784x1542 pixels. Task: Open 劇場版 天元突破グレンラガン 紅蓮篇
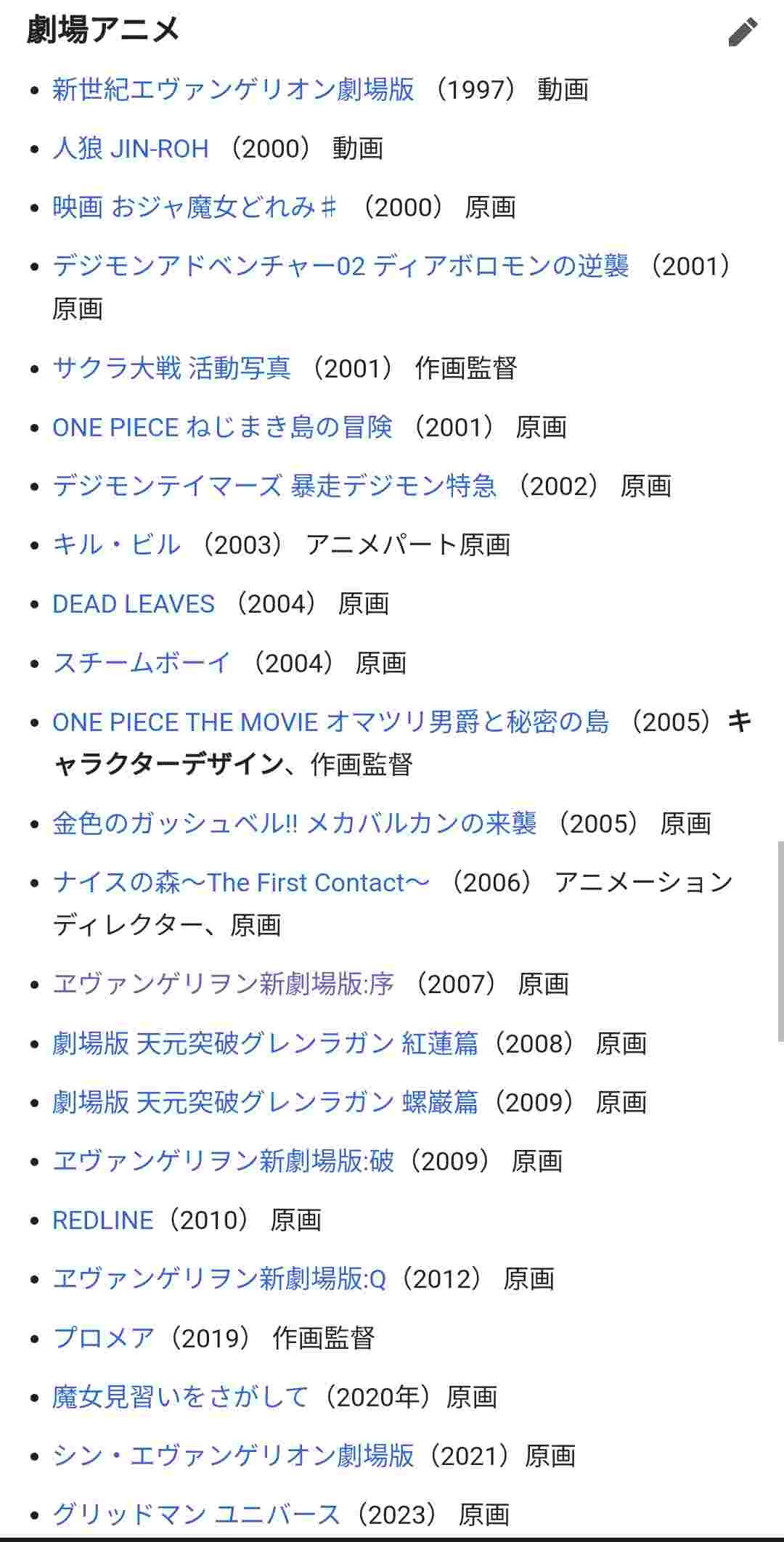point(265,1043)
